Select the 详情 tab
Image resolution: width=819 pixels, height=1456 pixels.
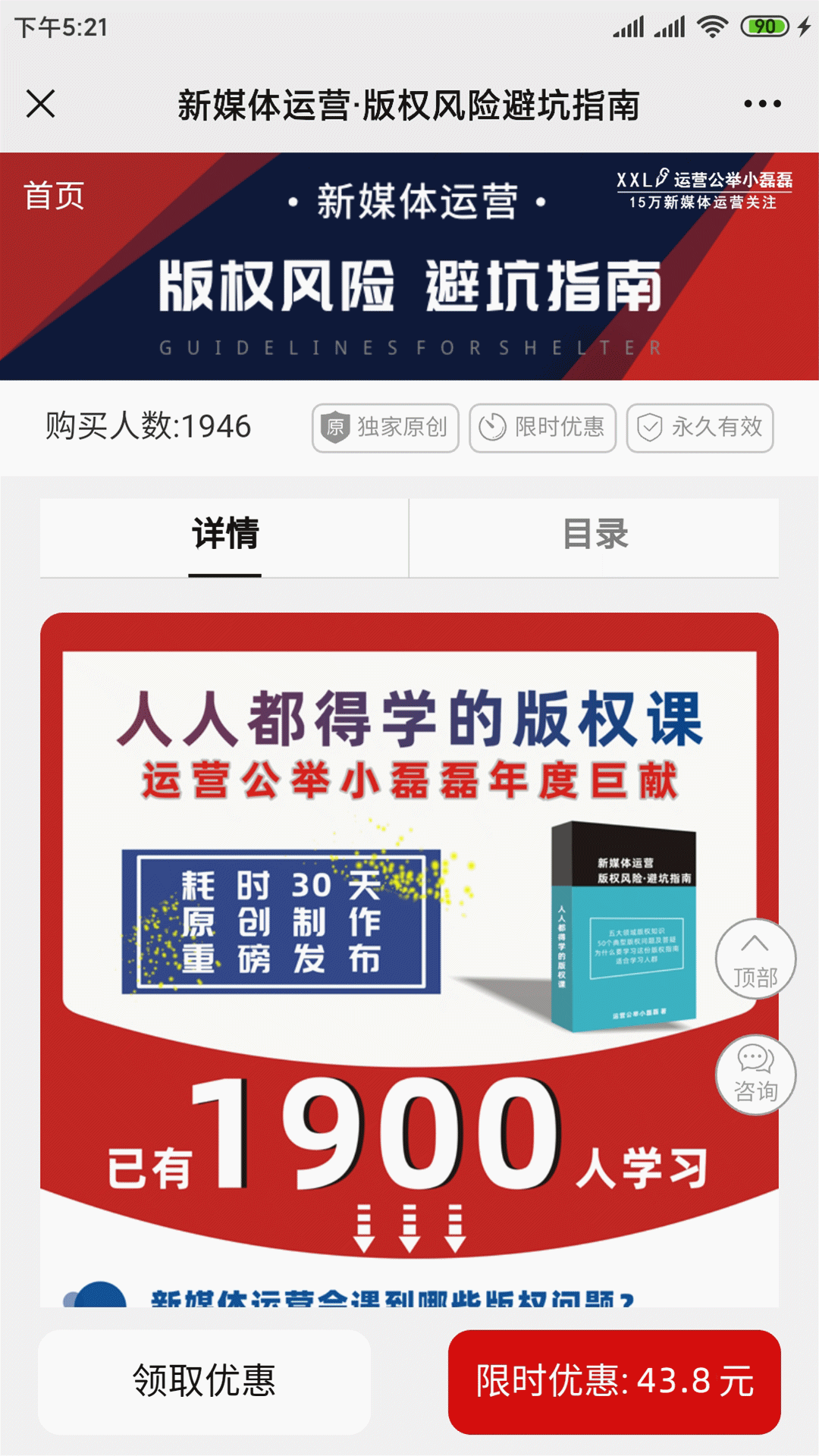pos(224,535)
